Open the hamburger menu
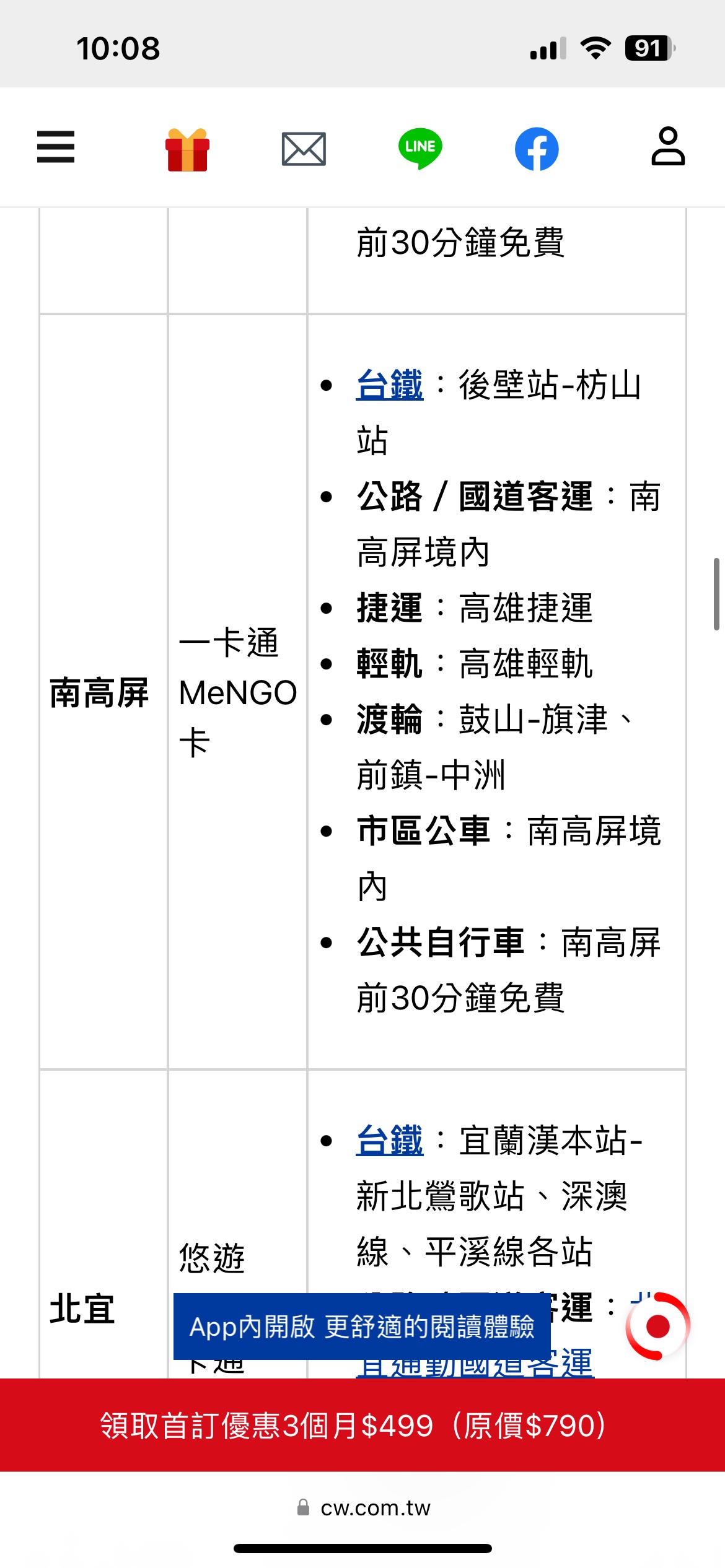Image resolution: width=725 pixels, height=1568 pixels. pyautogui.click(x=56, y=147)
